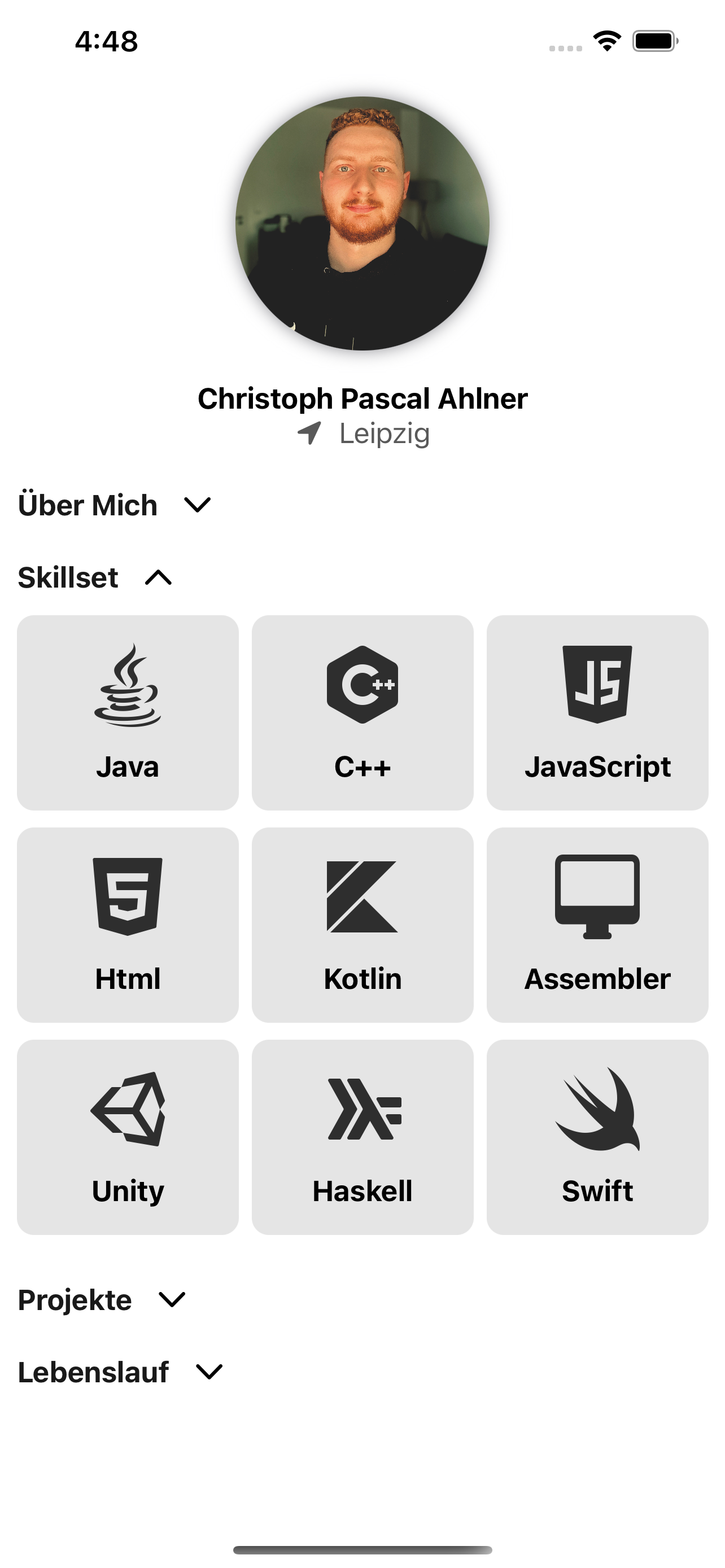This screenshot has height=1568, width=725.
Task: Expand the Projekte section
Action: [171, 1299]
